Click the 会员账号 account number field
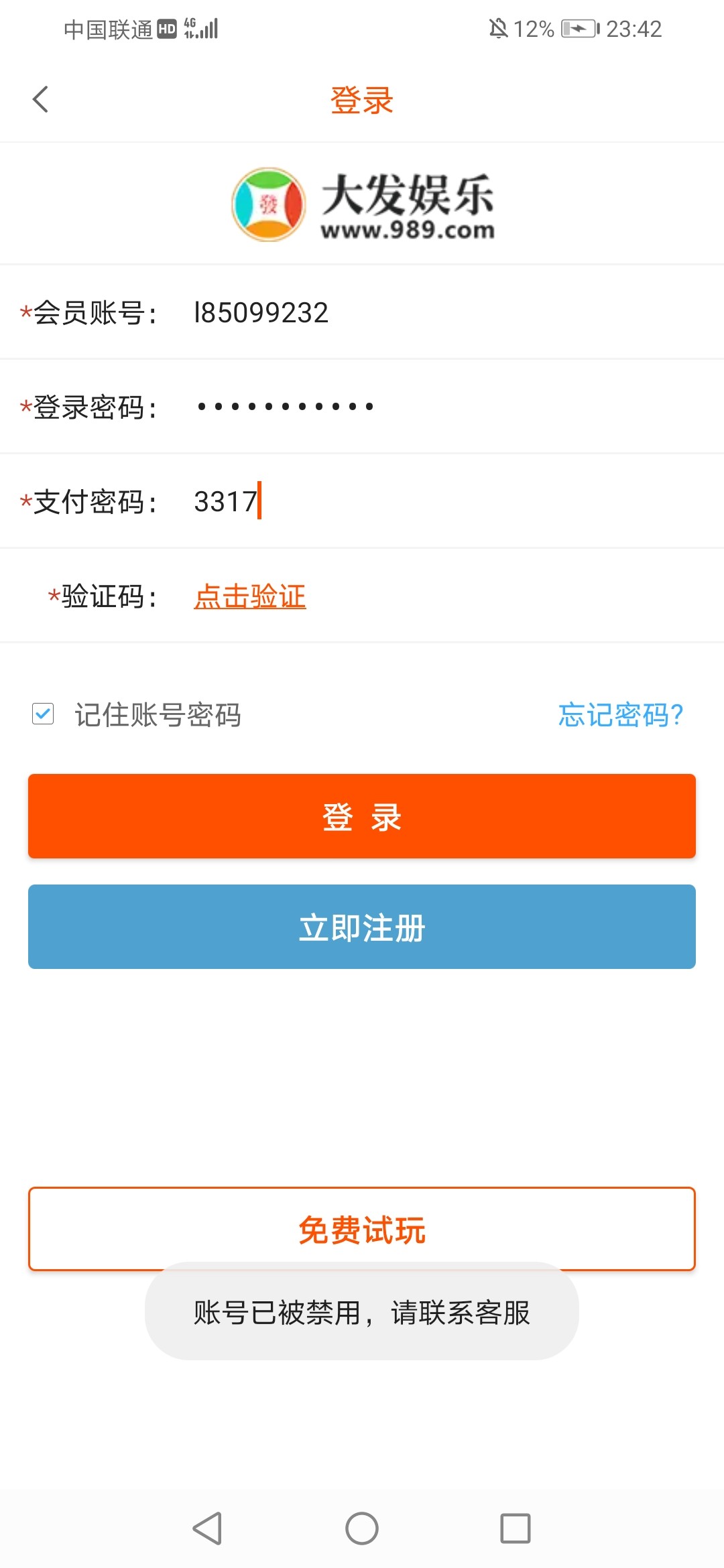 pos(335,311)
